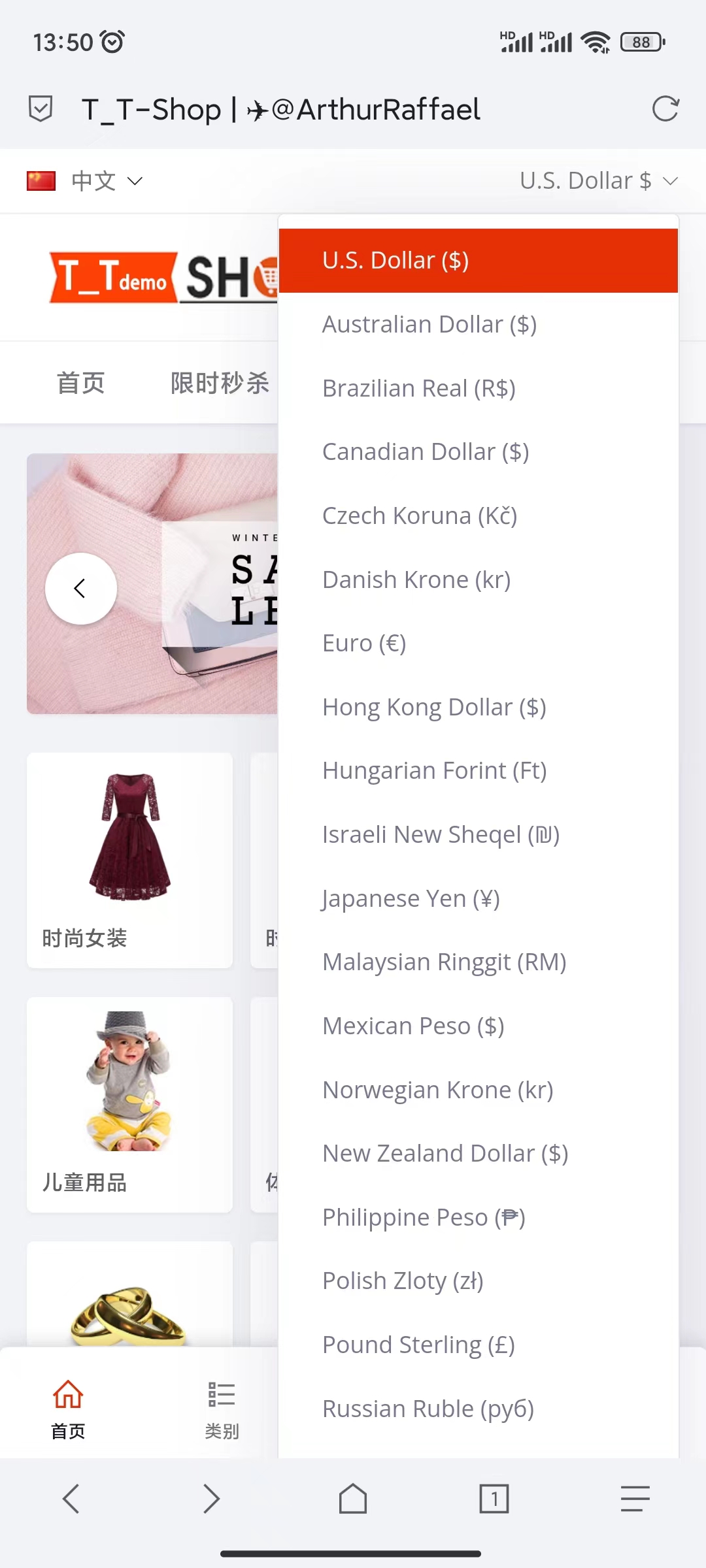Pick Russian Ruble (руб) currency
The width and height of the screenshot is (706, 1568).
428,1409
